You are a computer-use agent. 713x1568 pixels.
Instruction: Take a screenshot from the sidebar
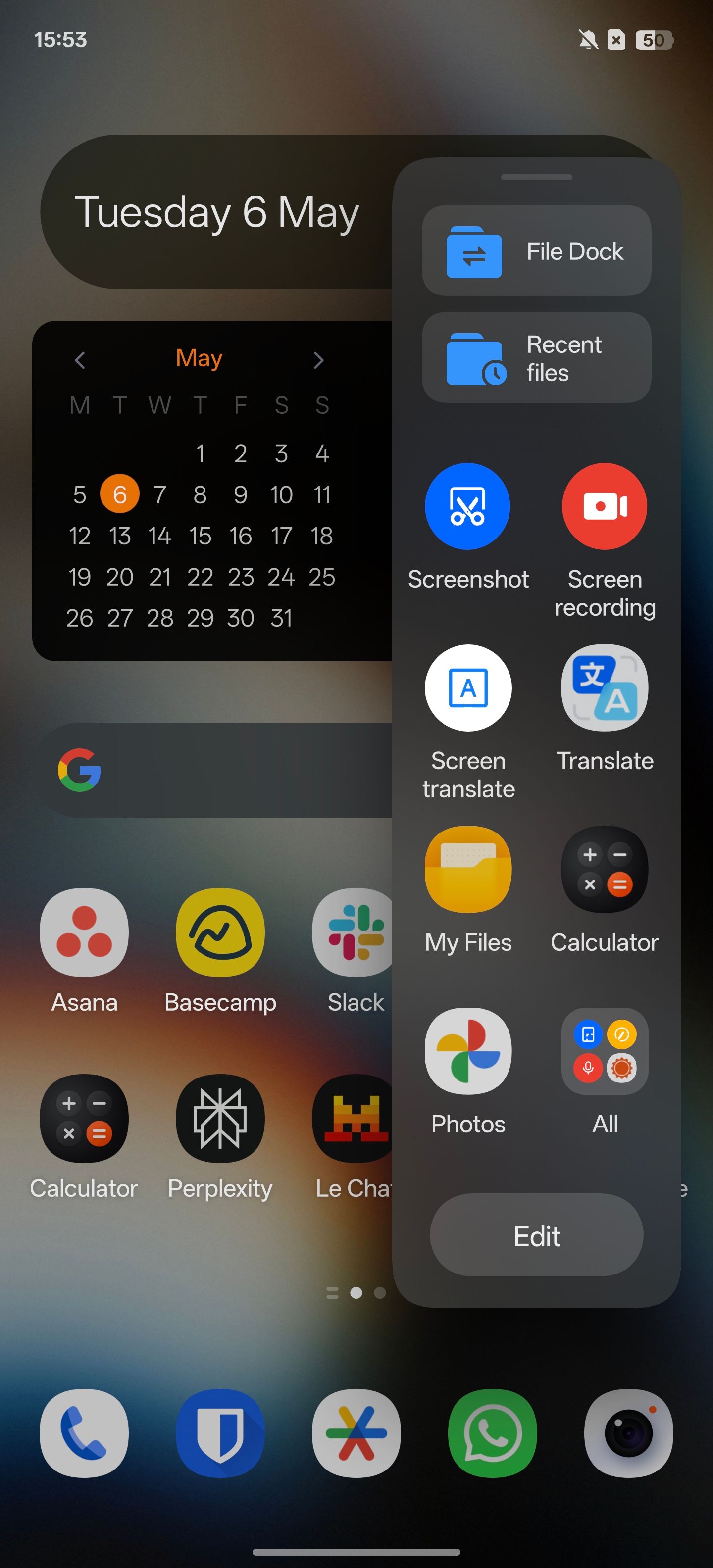click(467, 506)
